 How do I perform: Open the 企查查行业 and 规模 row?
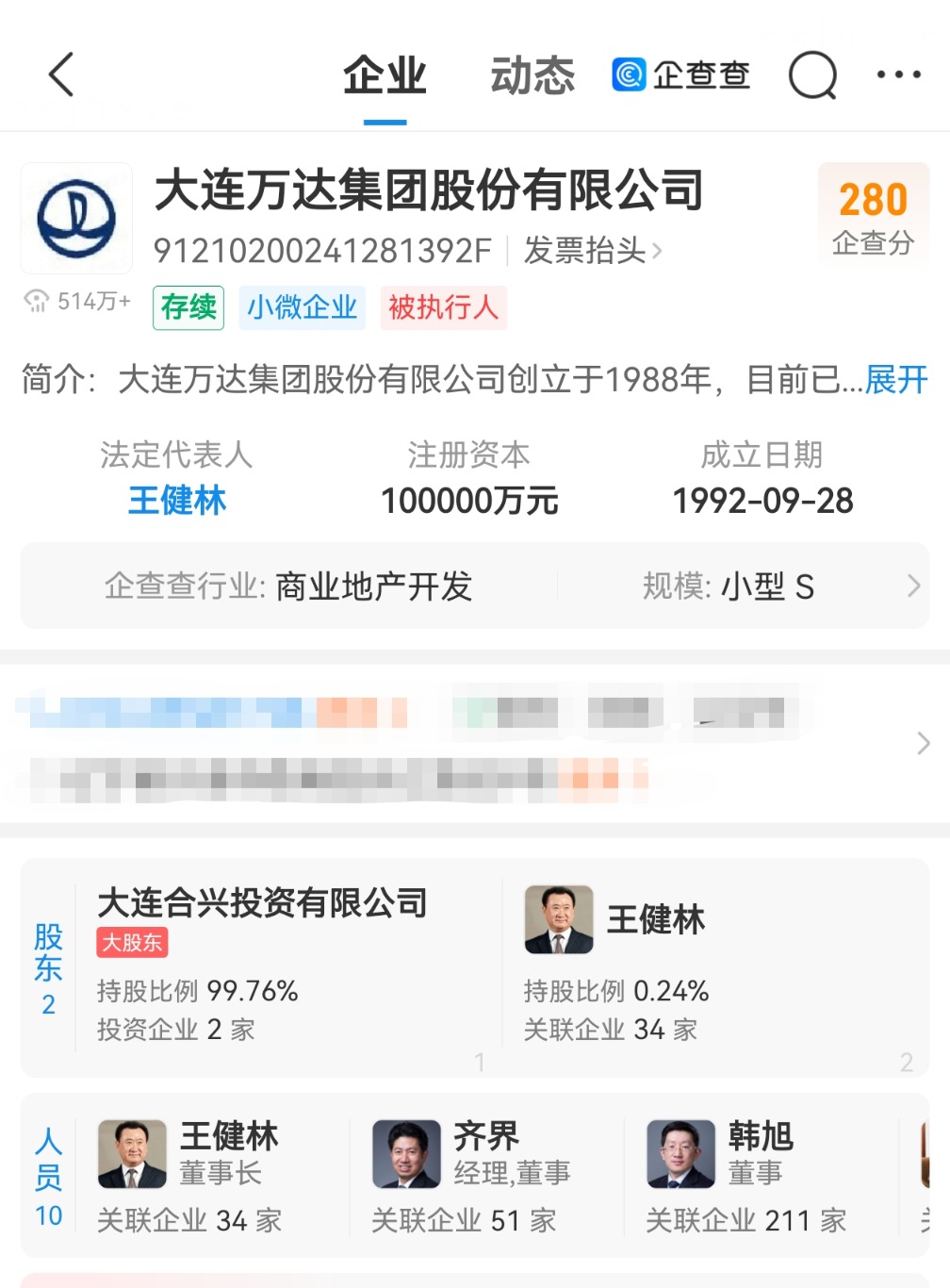pos(474,586)
